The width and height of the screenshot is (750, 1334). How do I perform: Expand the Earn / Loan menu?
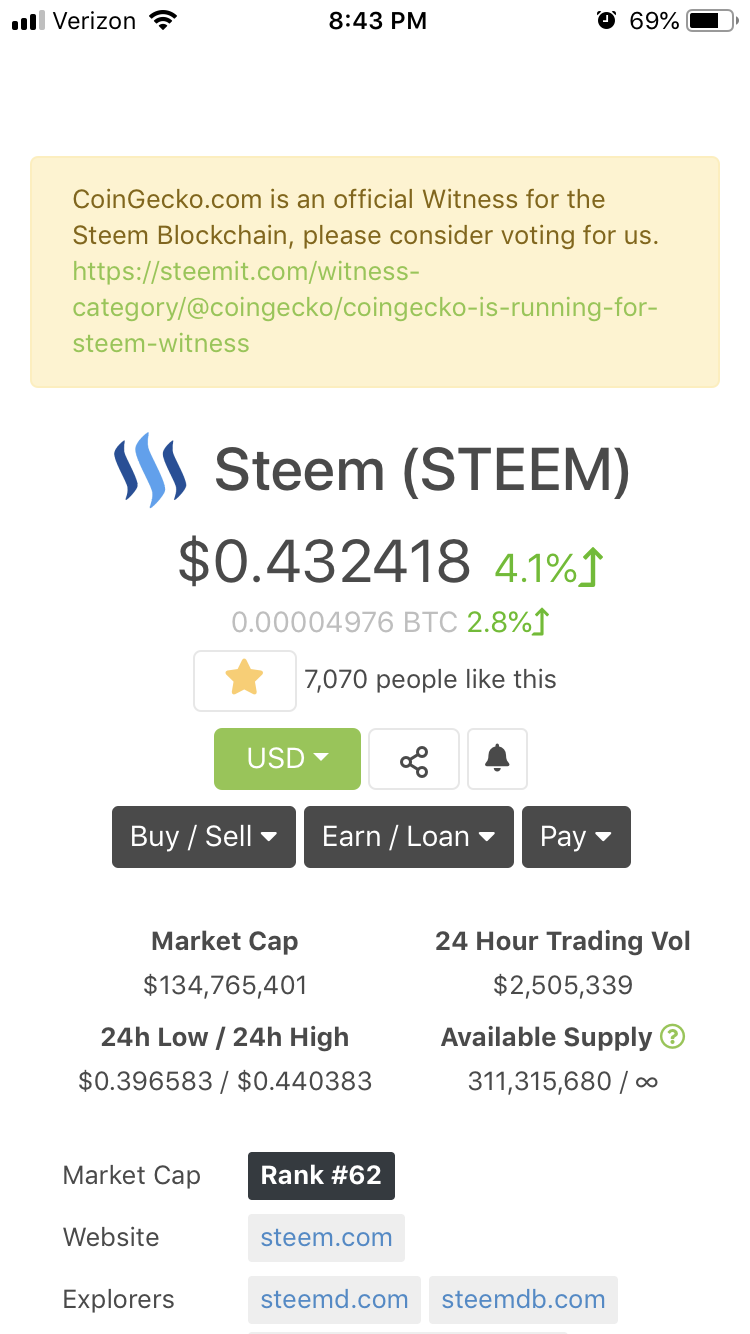pyautogui.click(x=408, y=837)
